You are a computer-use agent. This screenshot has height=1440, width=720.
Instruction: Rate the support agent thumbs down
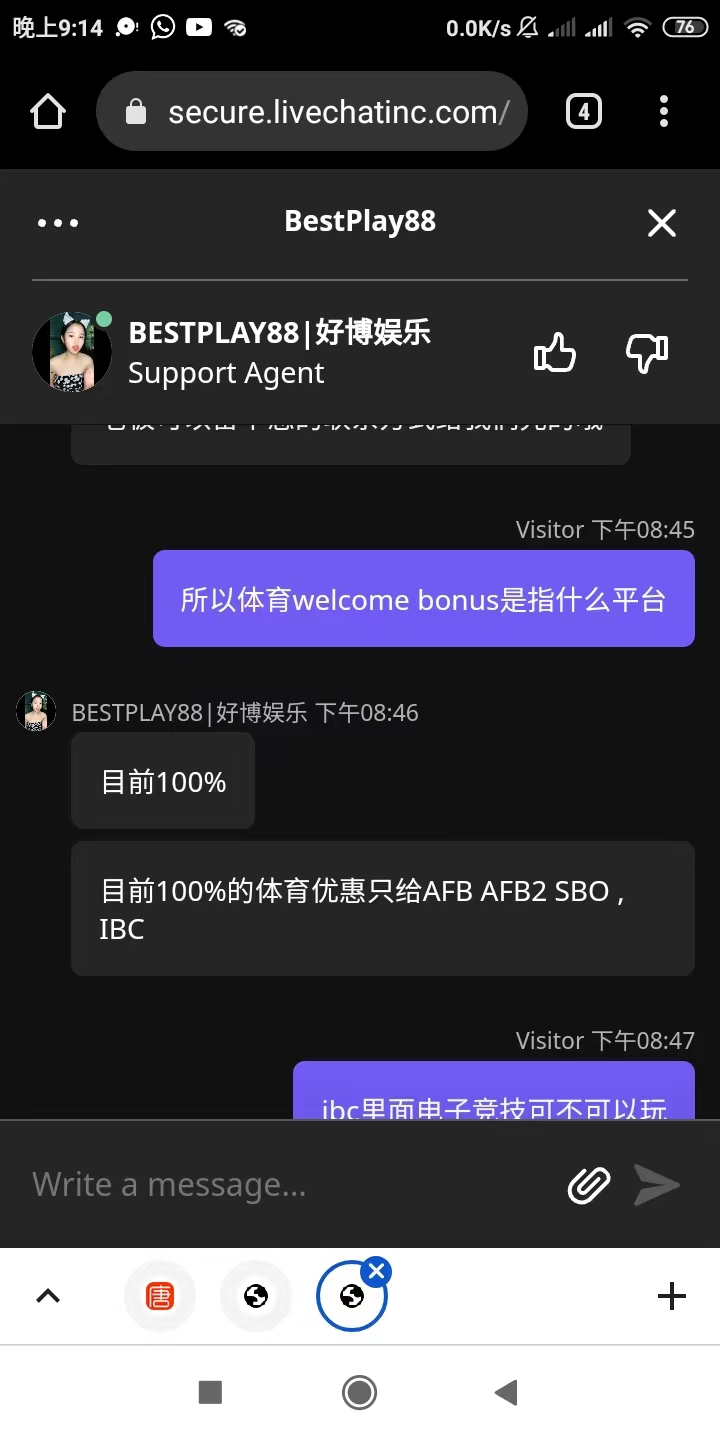click(x=646, y=352)
